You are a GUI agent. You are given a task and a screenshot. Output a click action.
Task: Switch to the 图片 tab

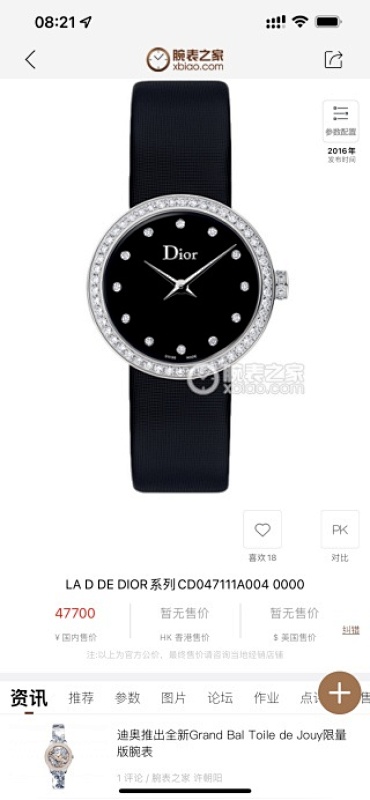pyautogui.click(x=174, y=698)
